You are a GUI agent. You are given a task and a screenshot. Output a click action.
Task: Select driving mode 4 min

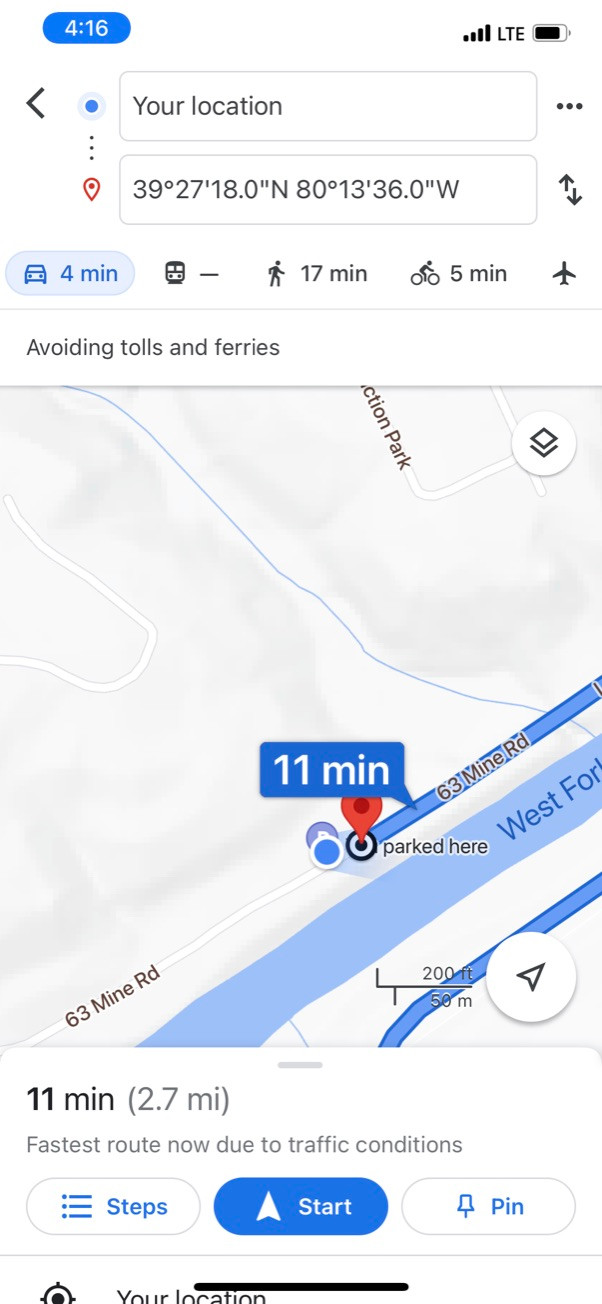pos(70,274)
